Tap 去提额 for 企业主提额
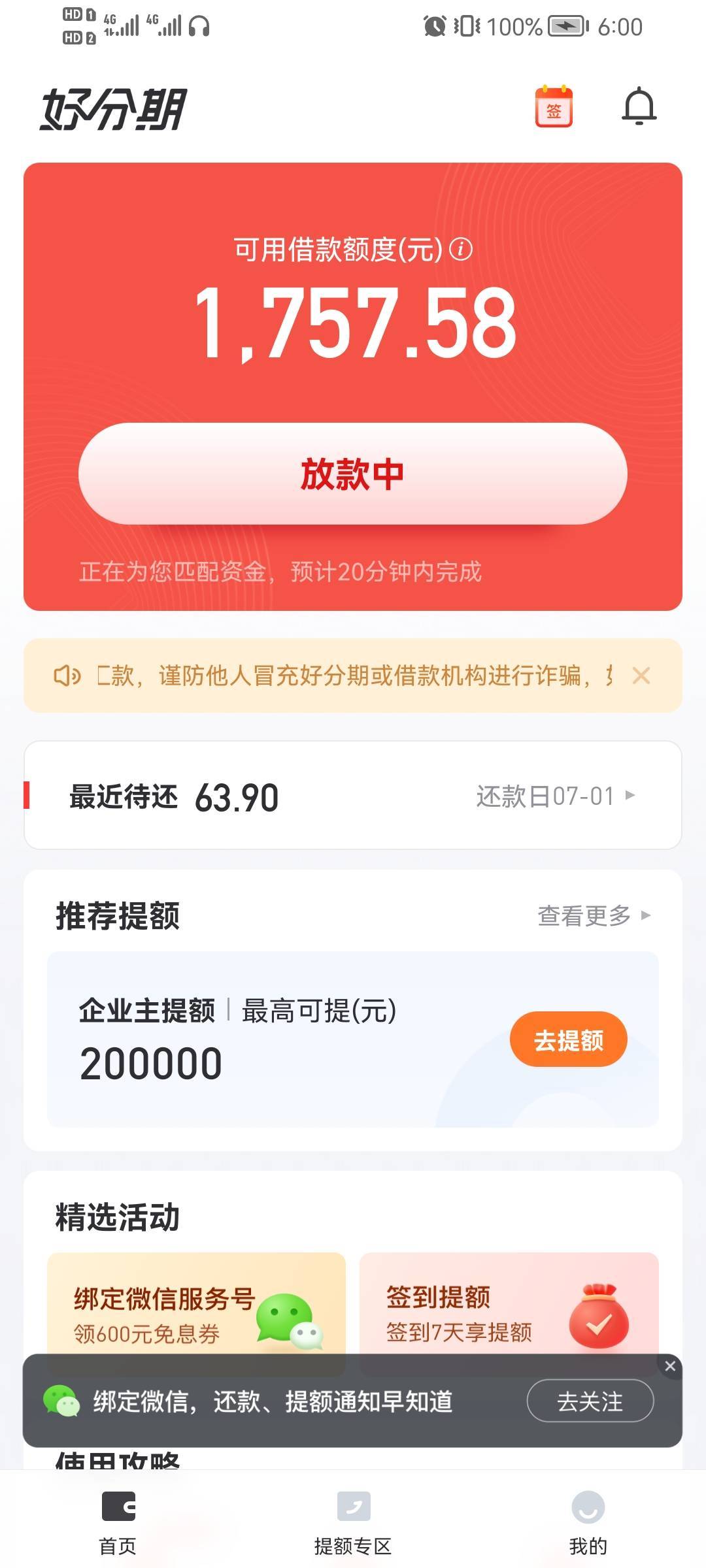 [568, 1039]
